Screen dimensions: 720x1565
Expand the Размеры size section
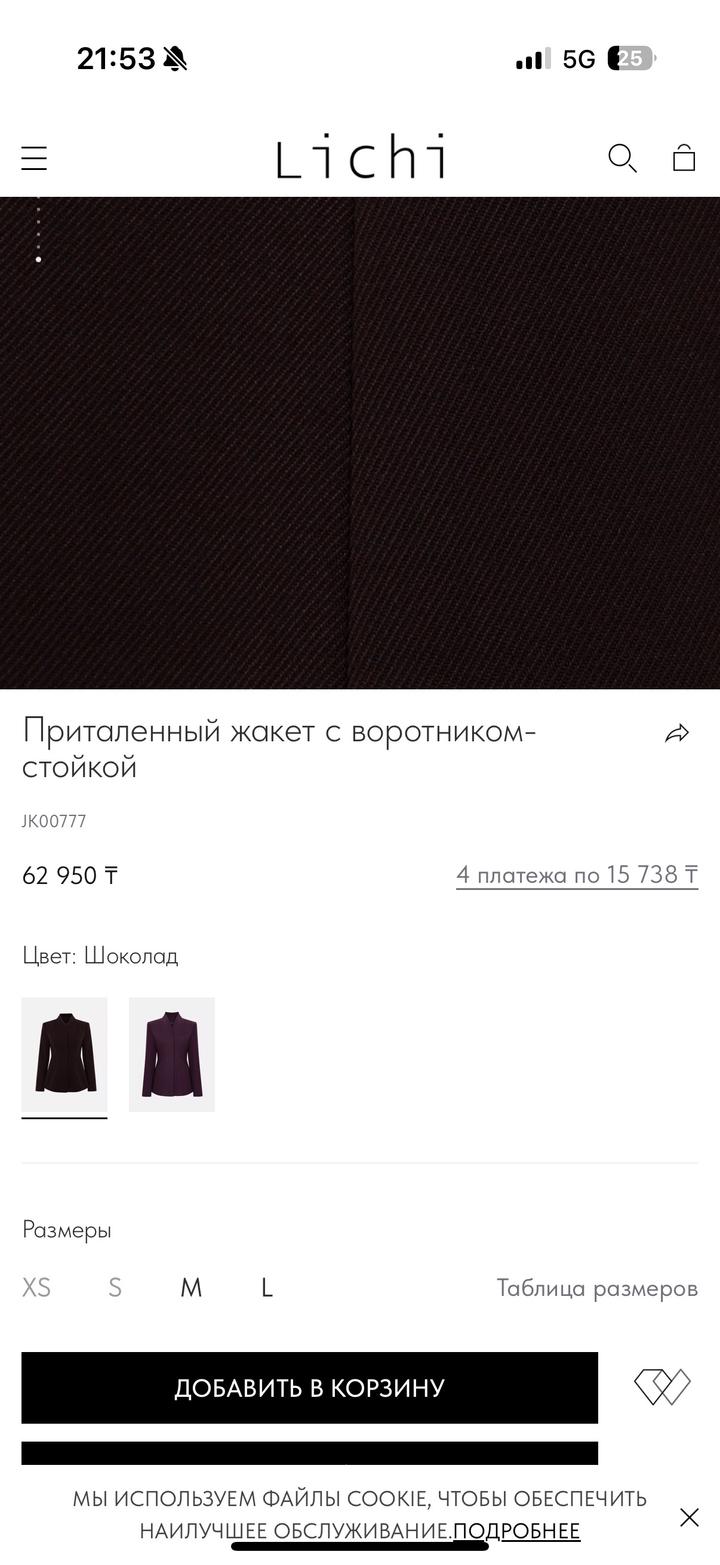pos(67,1230)
